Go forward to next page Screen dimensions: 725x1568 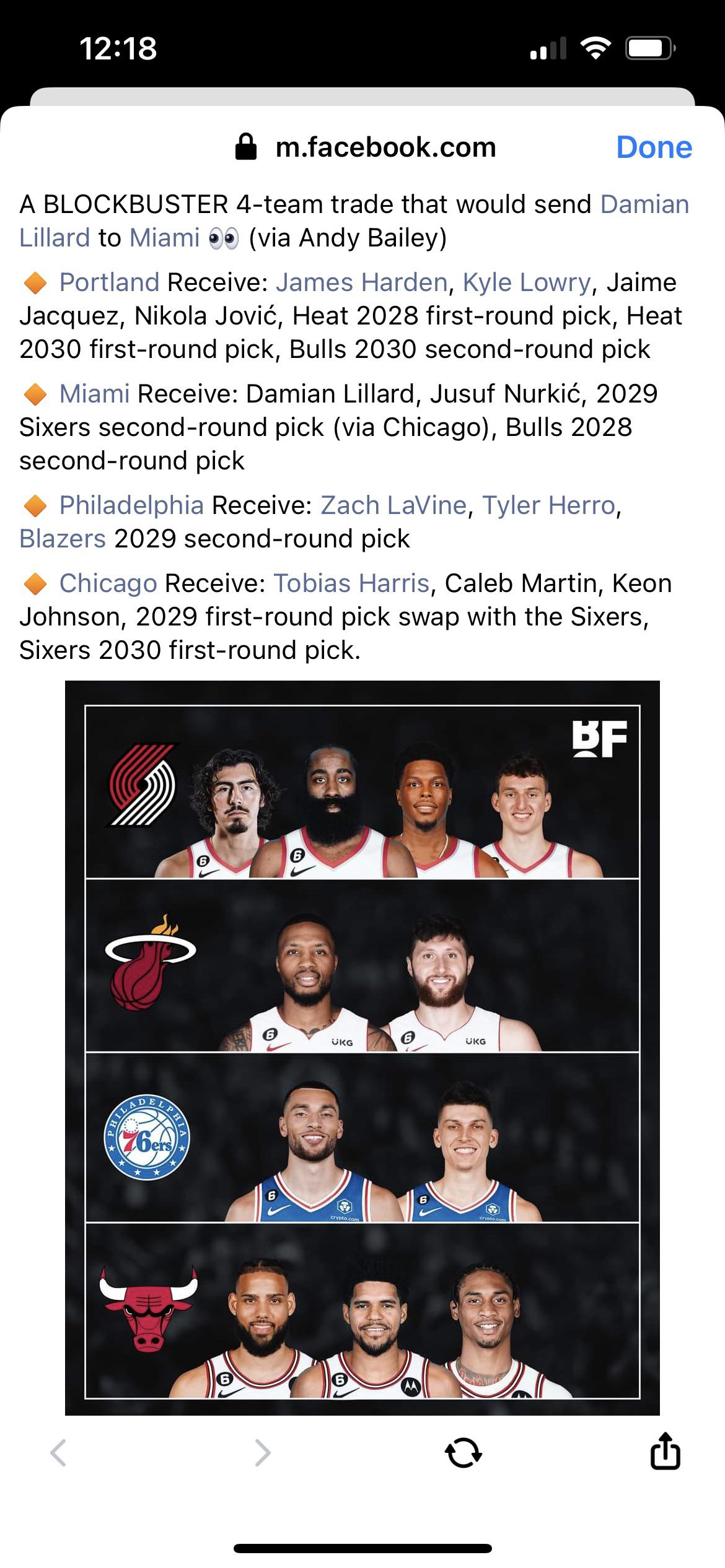(263, 1453)
